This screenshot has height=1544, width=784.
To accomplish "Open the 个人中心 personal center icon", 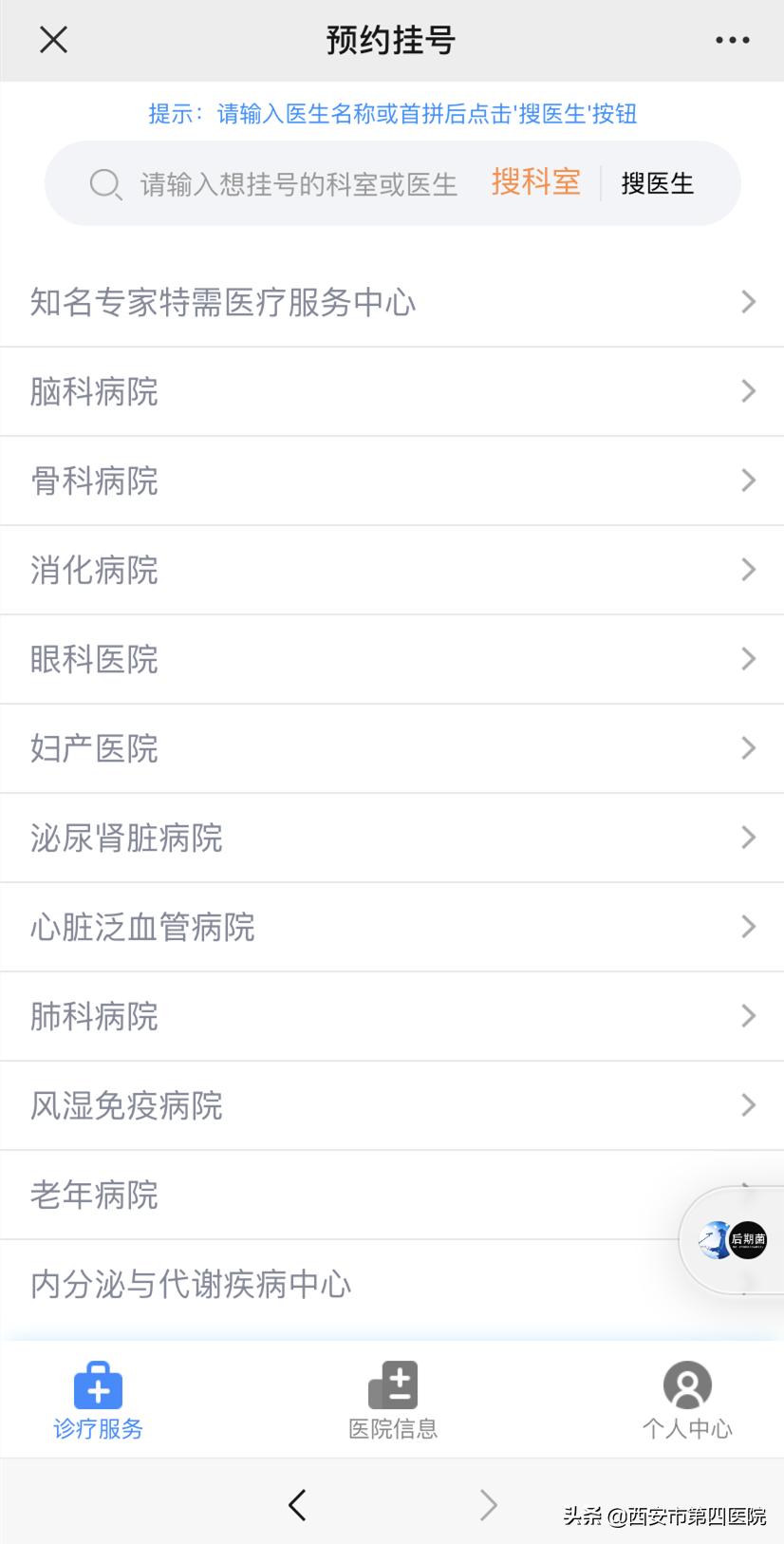I will pos(687,1386).
